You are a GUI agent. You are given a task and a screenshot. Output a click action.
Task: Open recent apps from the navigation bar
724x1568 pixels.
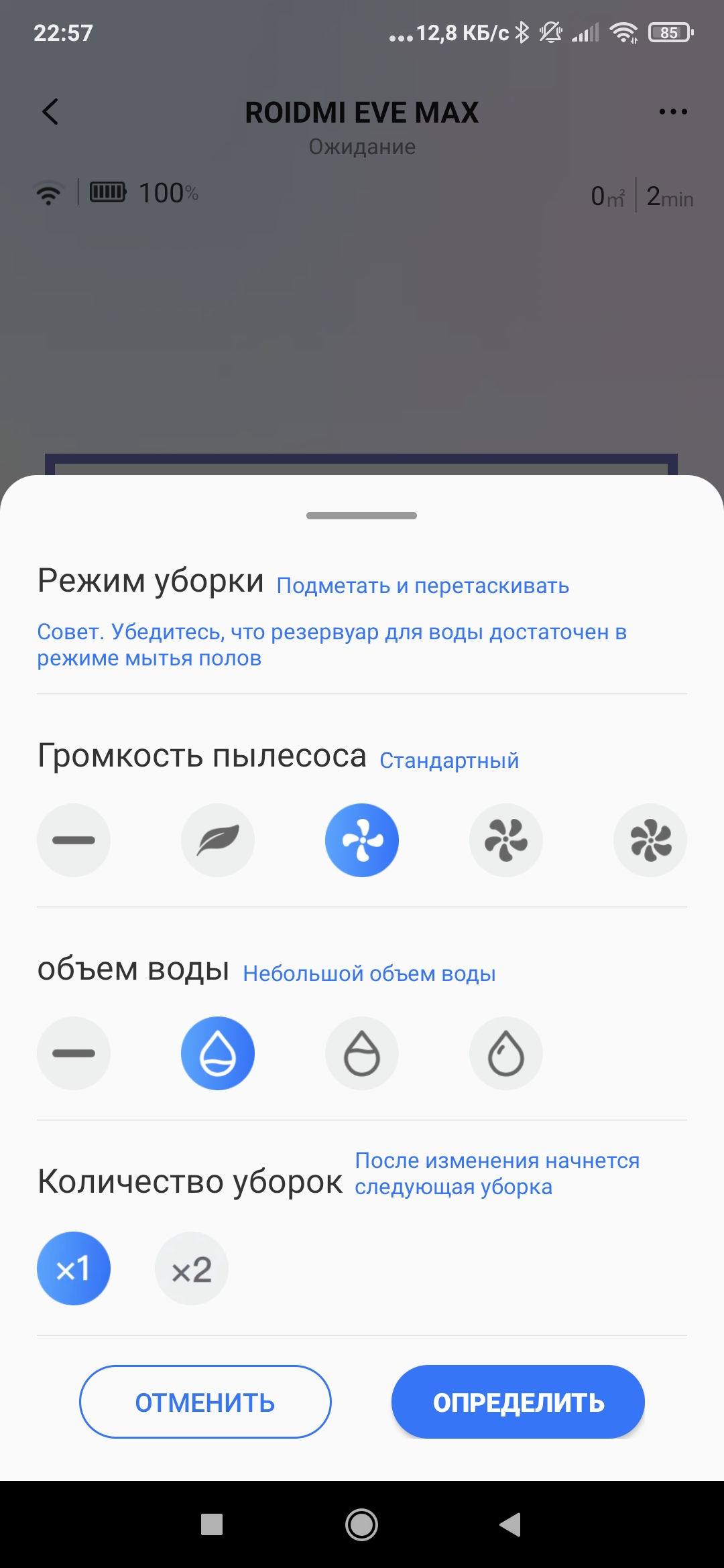tap(212, 1525)
